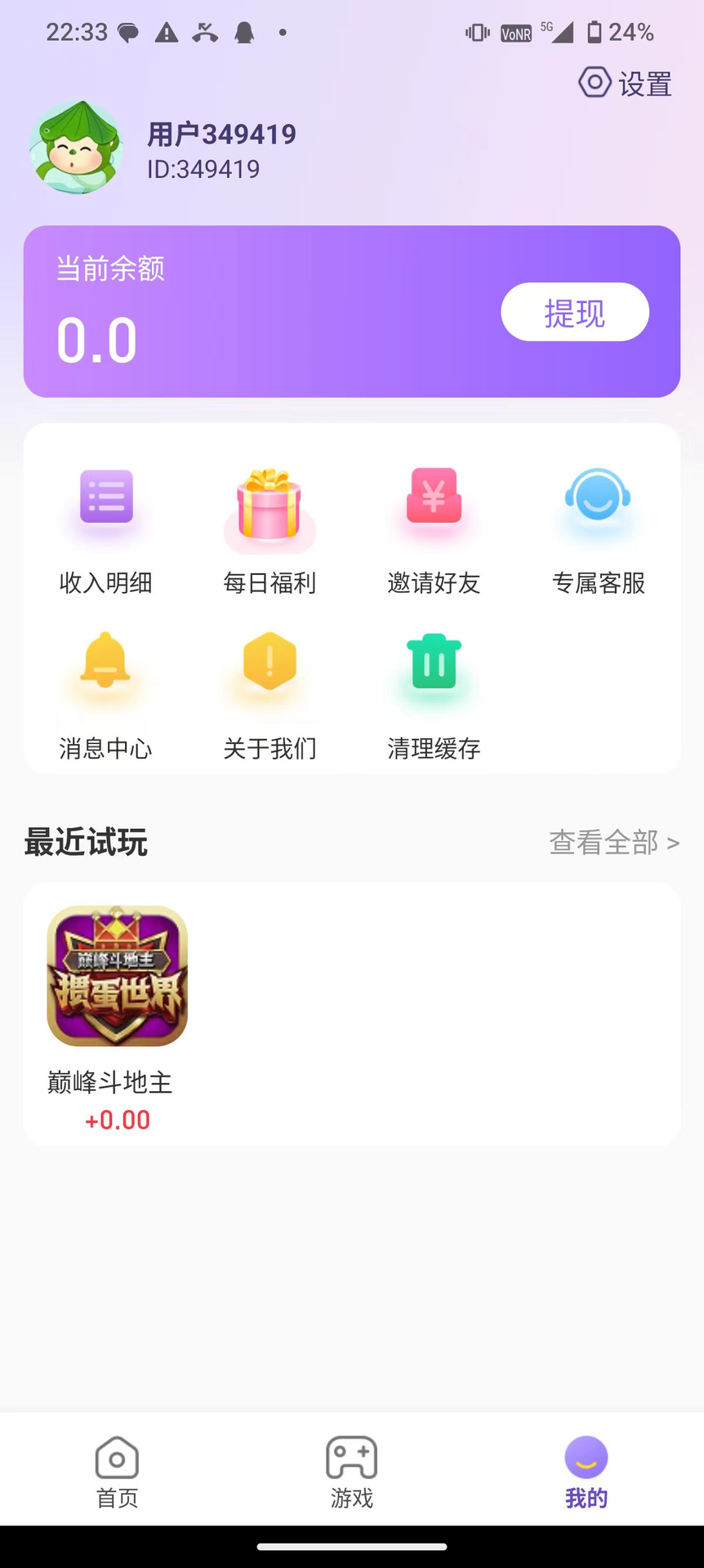Select the 我的 profile tab

pos(586,1471)
